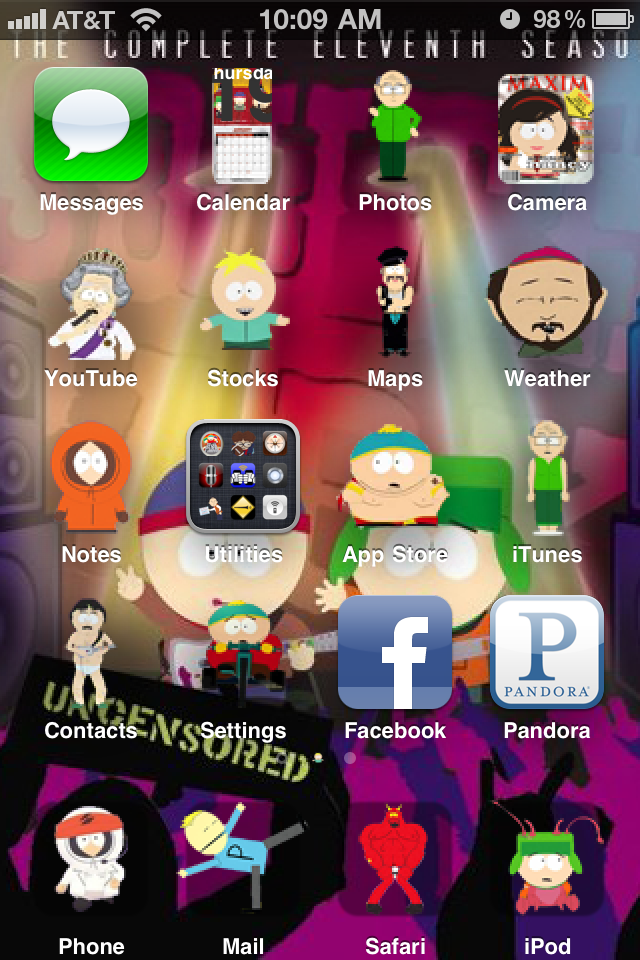Go to the Settings app
640x960 pixels.
tap(243, 652)
